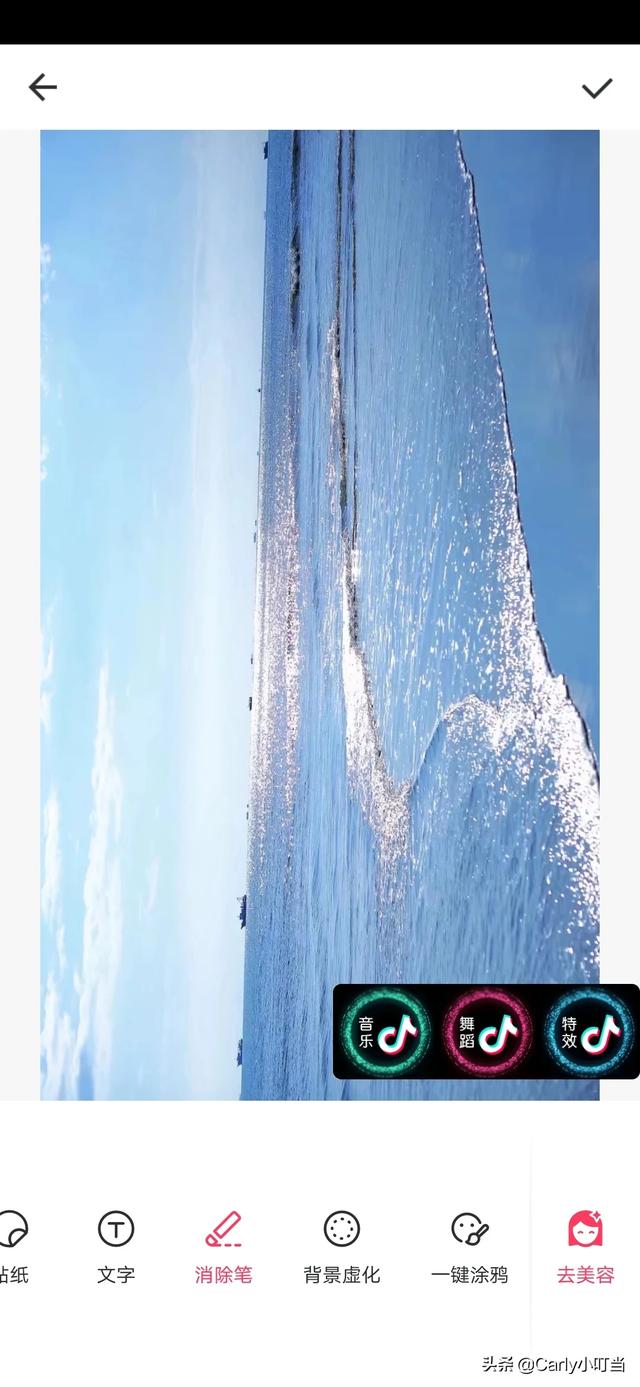Open the 去美容 beauty option
The height and width of the screenshot is (1387, 640).
click(x=586, y=1246)
